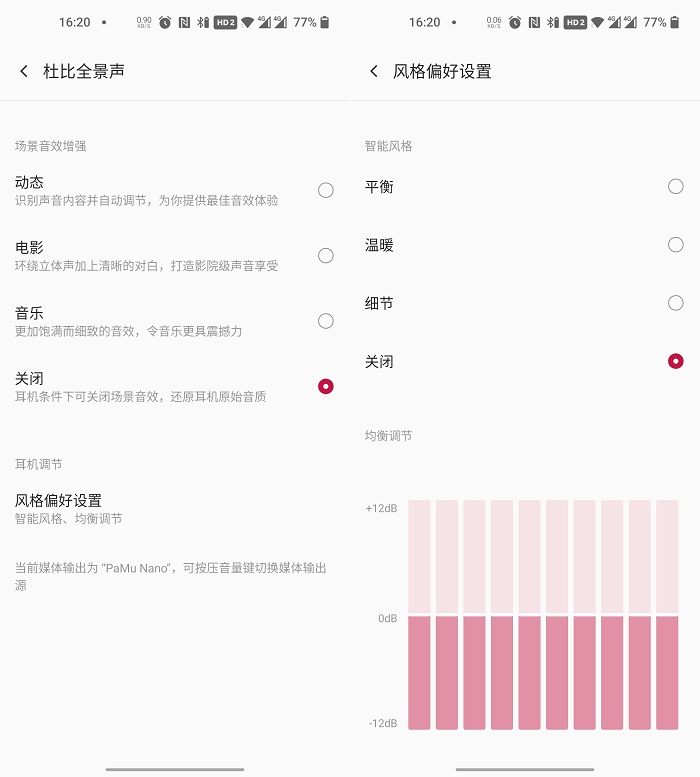
Task: Choose the 温暖 smart style
Action: (675, 245)
